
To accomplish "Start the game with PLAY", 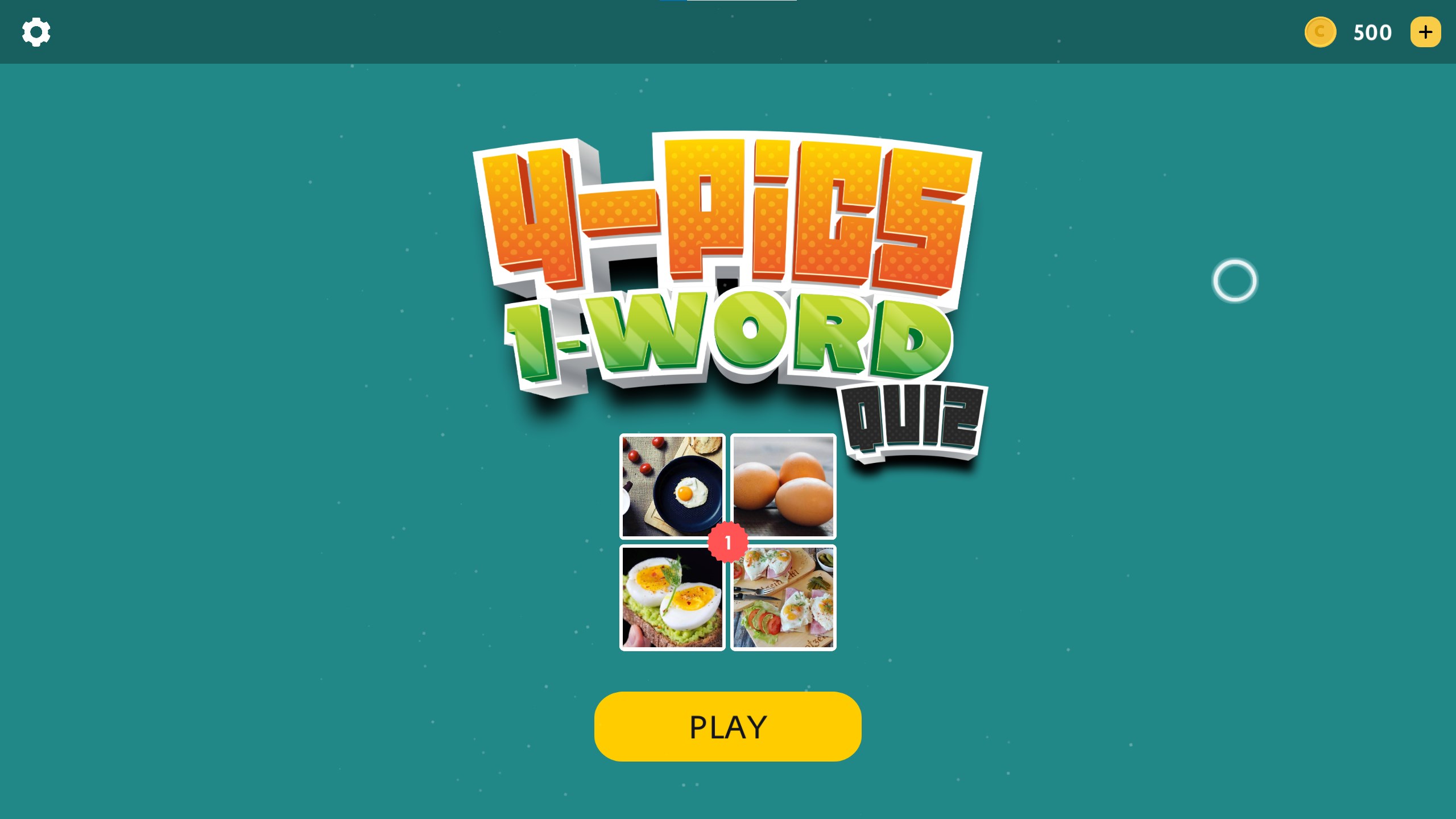I will click(727, 726).
